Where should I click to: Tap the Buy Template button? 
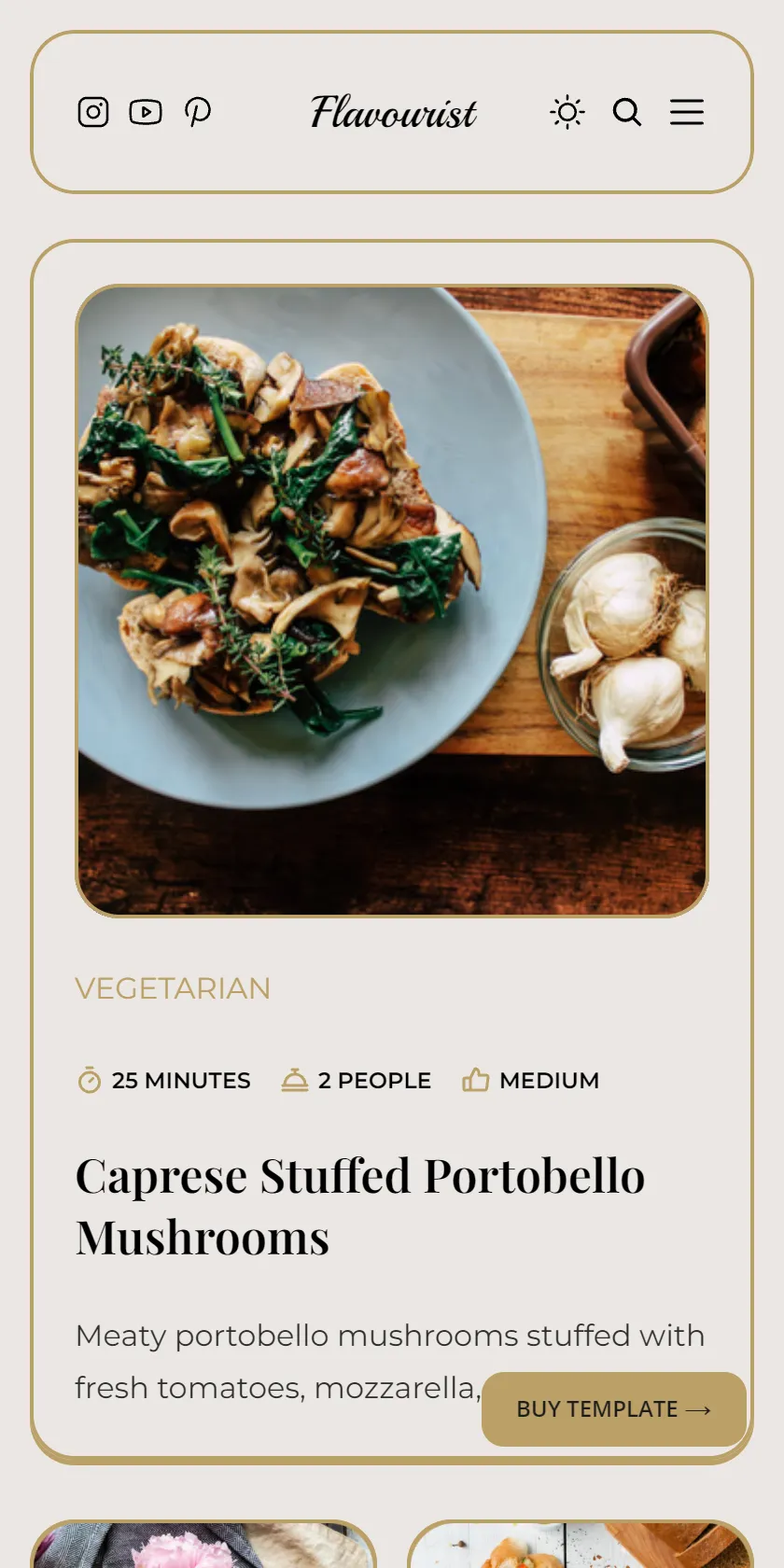614,1409
